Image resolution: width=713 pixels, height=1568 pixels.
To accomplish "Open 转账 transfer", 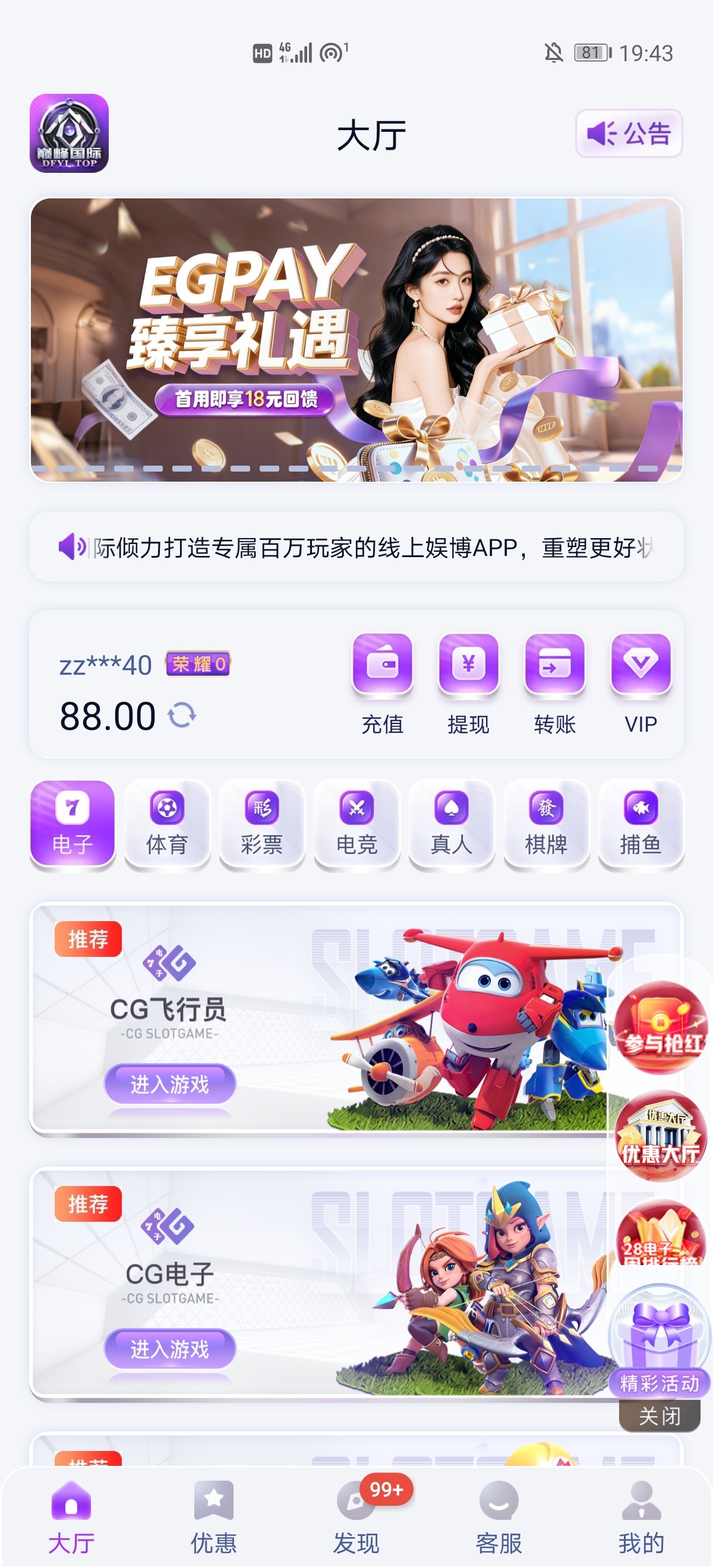I will tap(554, 683).
